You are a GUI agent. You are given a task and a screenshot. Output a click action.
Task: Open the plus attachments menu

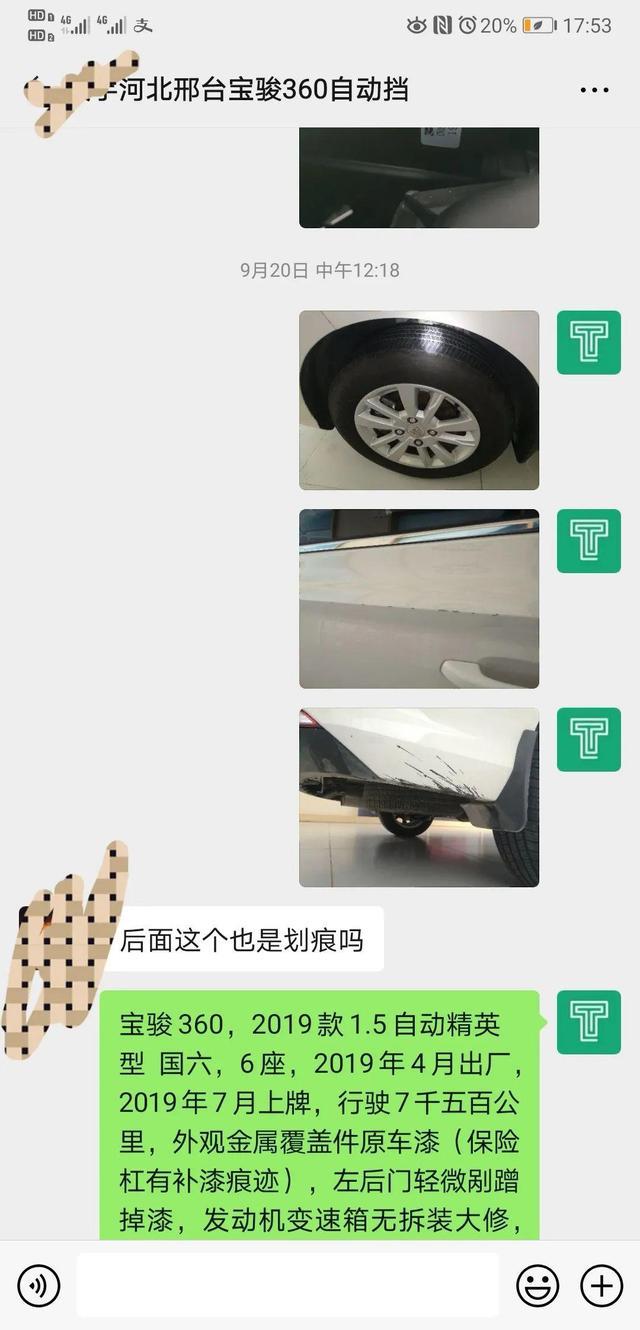[601, 1285]
